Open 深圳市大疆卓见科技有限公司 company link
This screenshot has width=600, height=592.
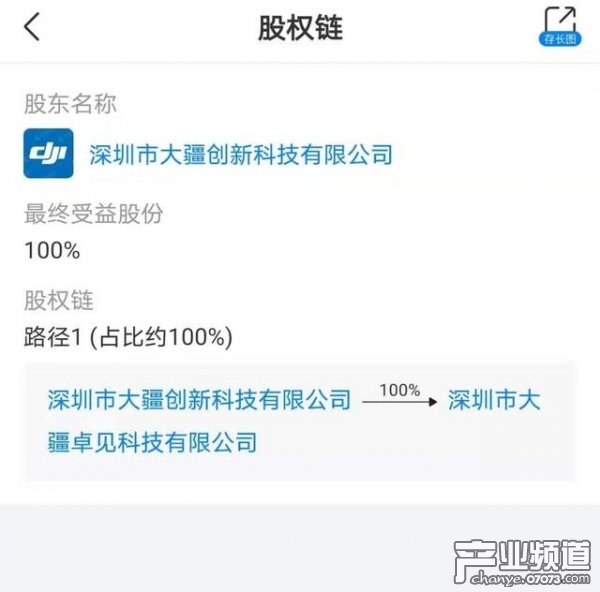click(152, 441)
